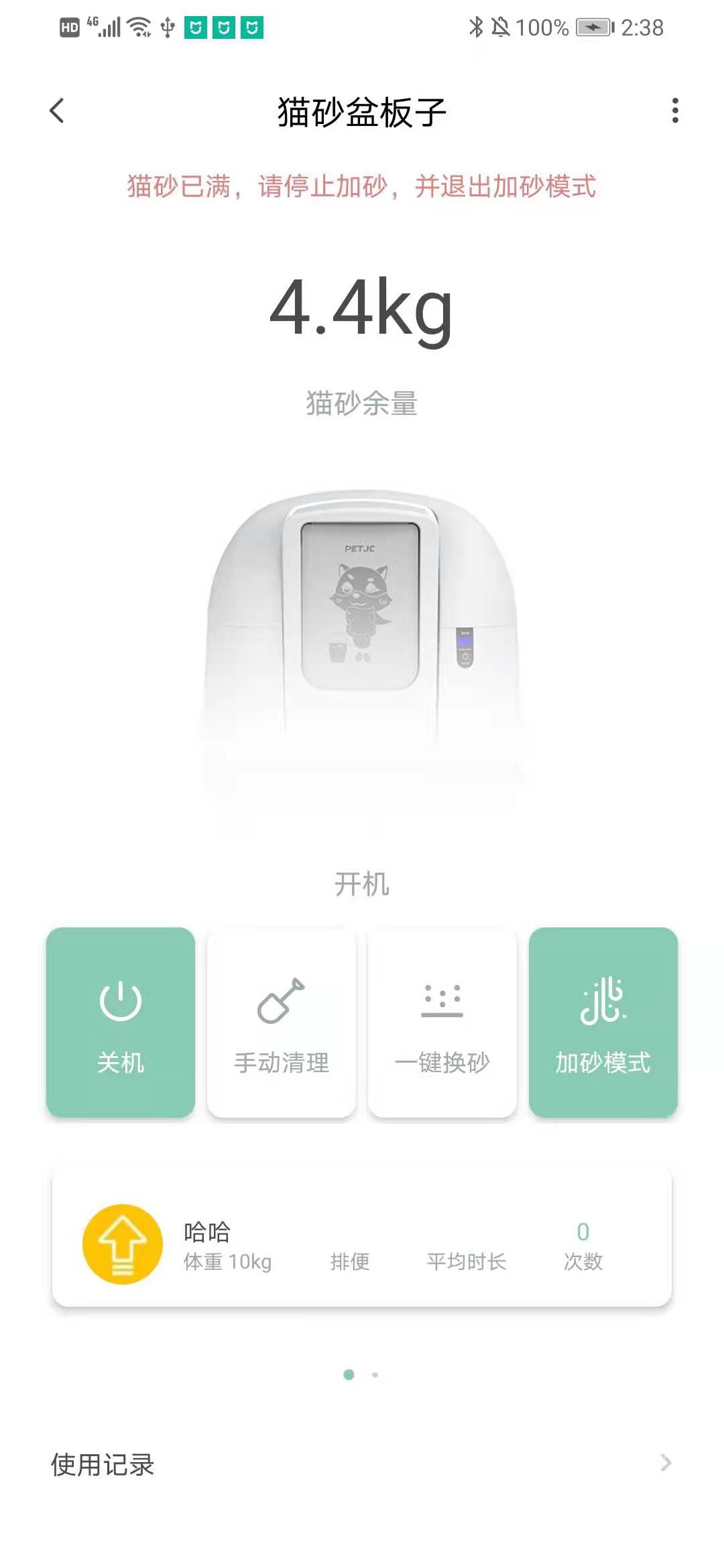
Task: Open the 排便 stat on pet card
Action: point(350,1262)
